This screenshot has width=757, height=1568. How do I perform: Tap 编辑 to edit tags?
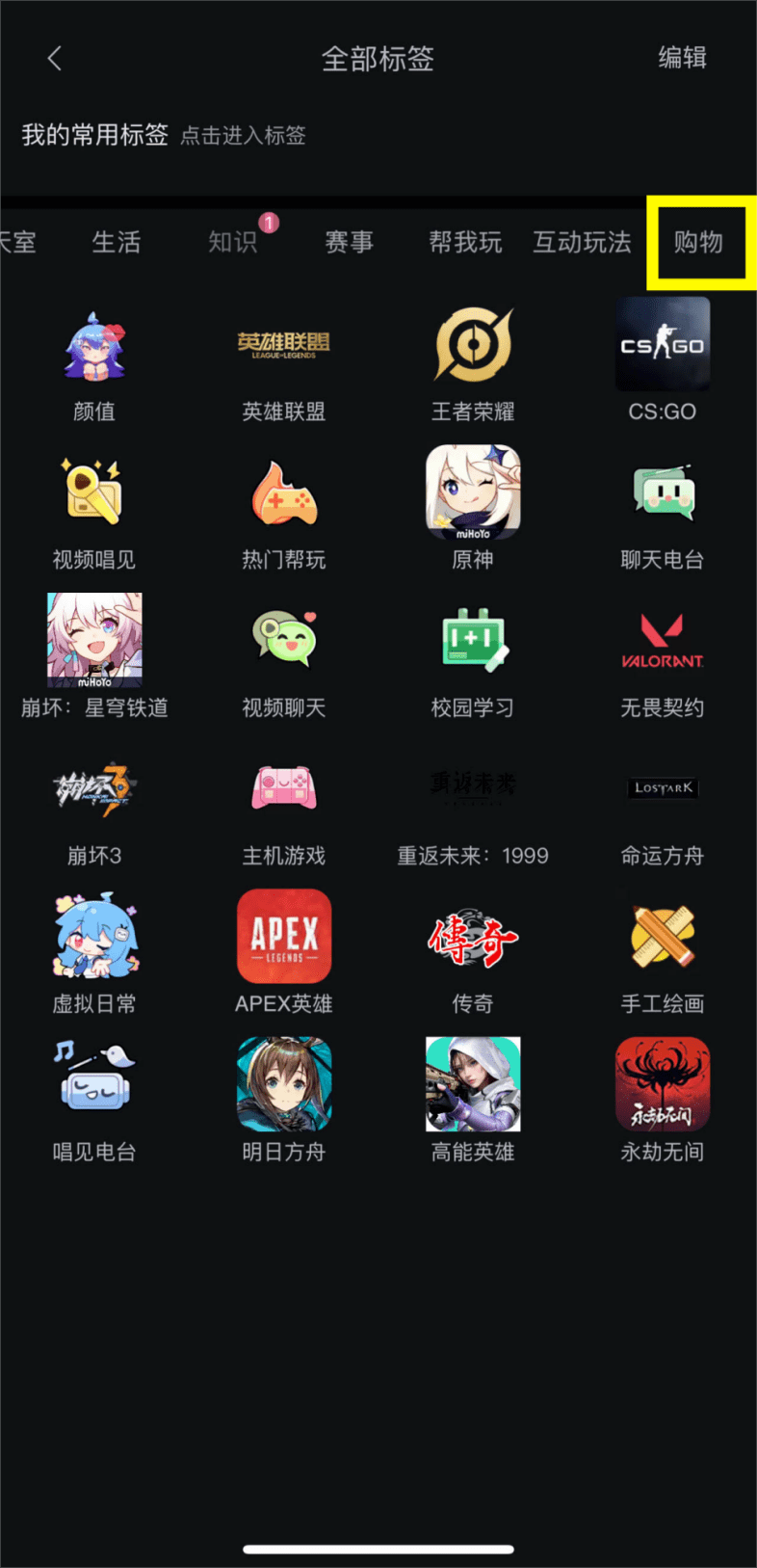[x=682, y=58]
